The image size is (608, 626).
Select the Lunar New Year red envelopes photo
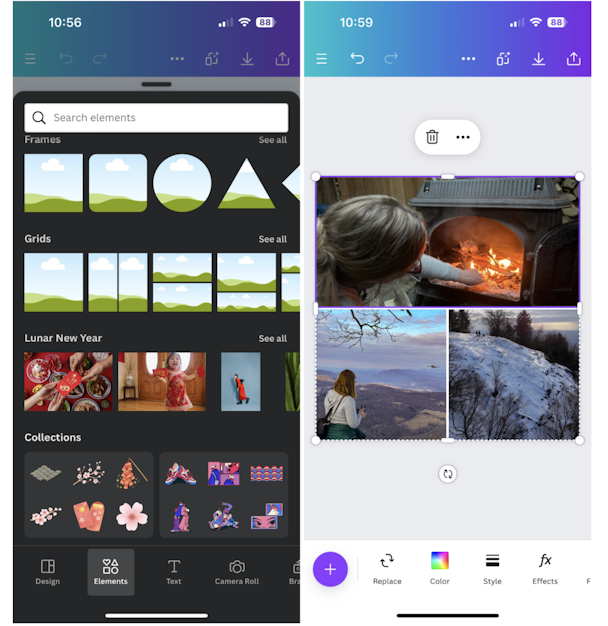69,381
